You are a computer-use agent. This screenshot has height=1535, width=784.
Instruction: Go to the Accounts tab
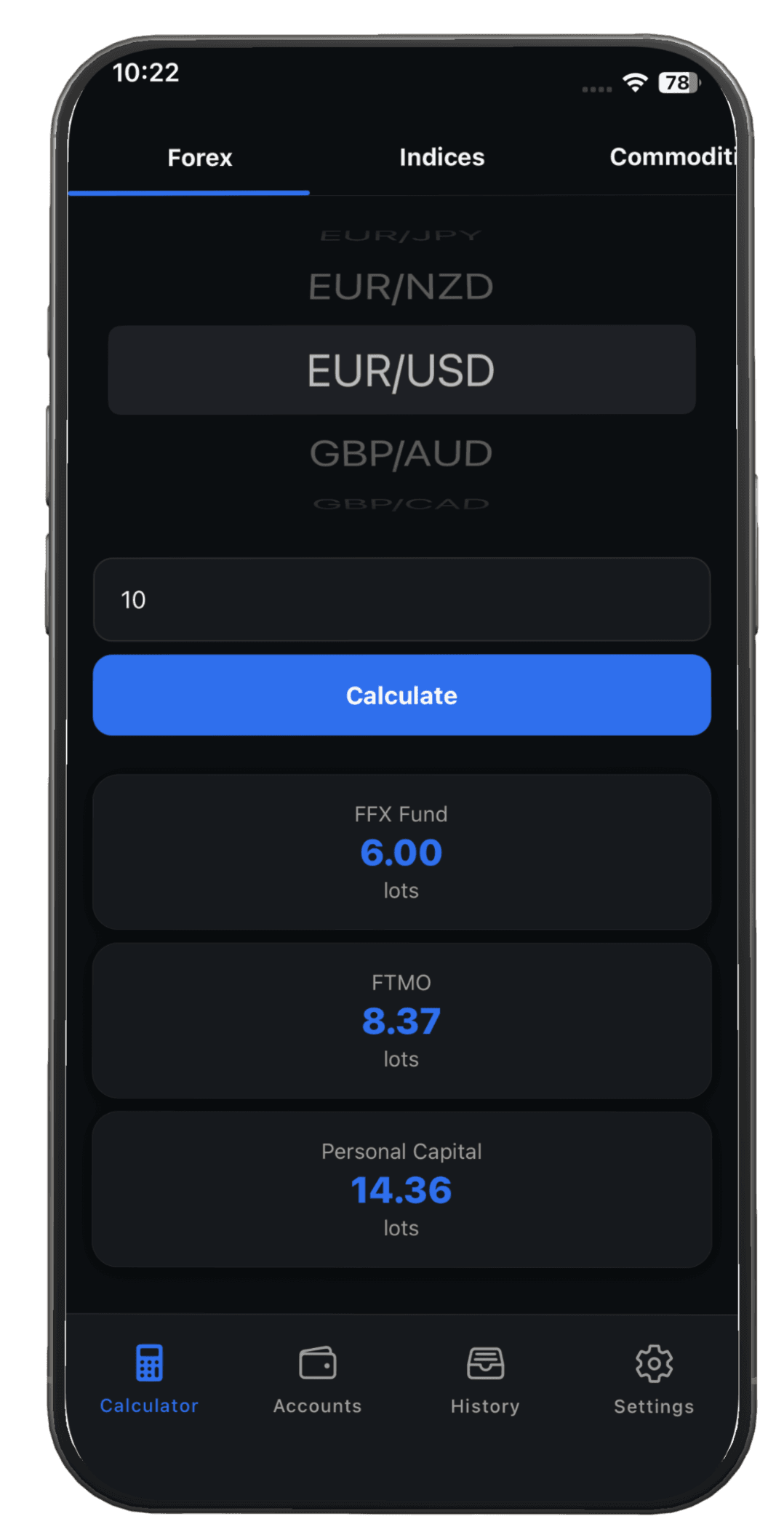pyautogui.click(x=317, y=1379)
